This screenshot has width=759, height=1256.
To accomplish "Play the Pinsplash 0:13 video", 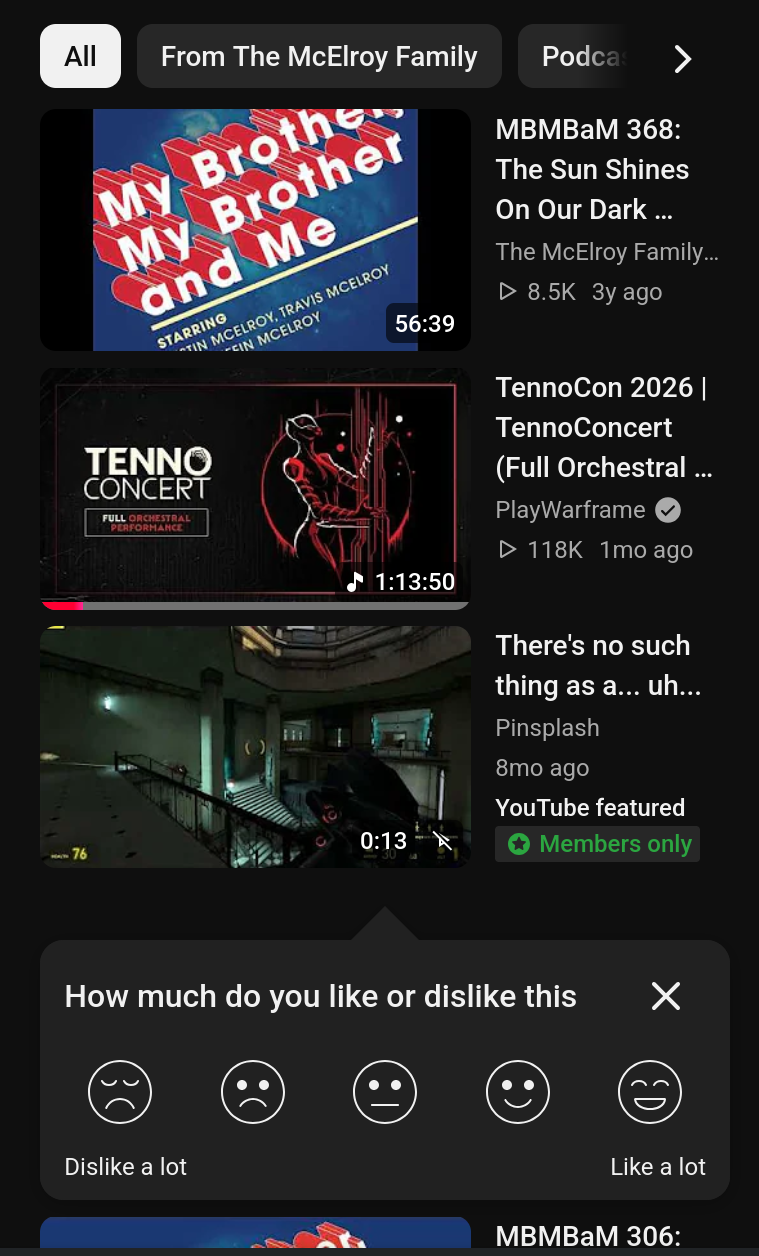I will point(255,746).
